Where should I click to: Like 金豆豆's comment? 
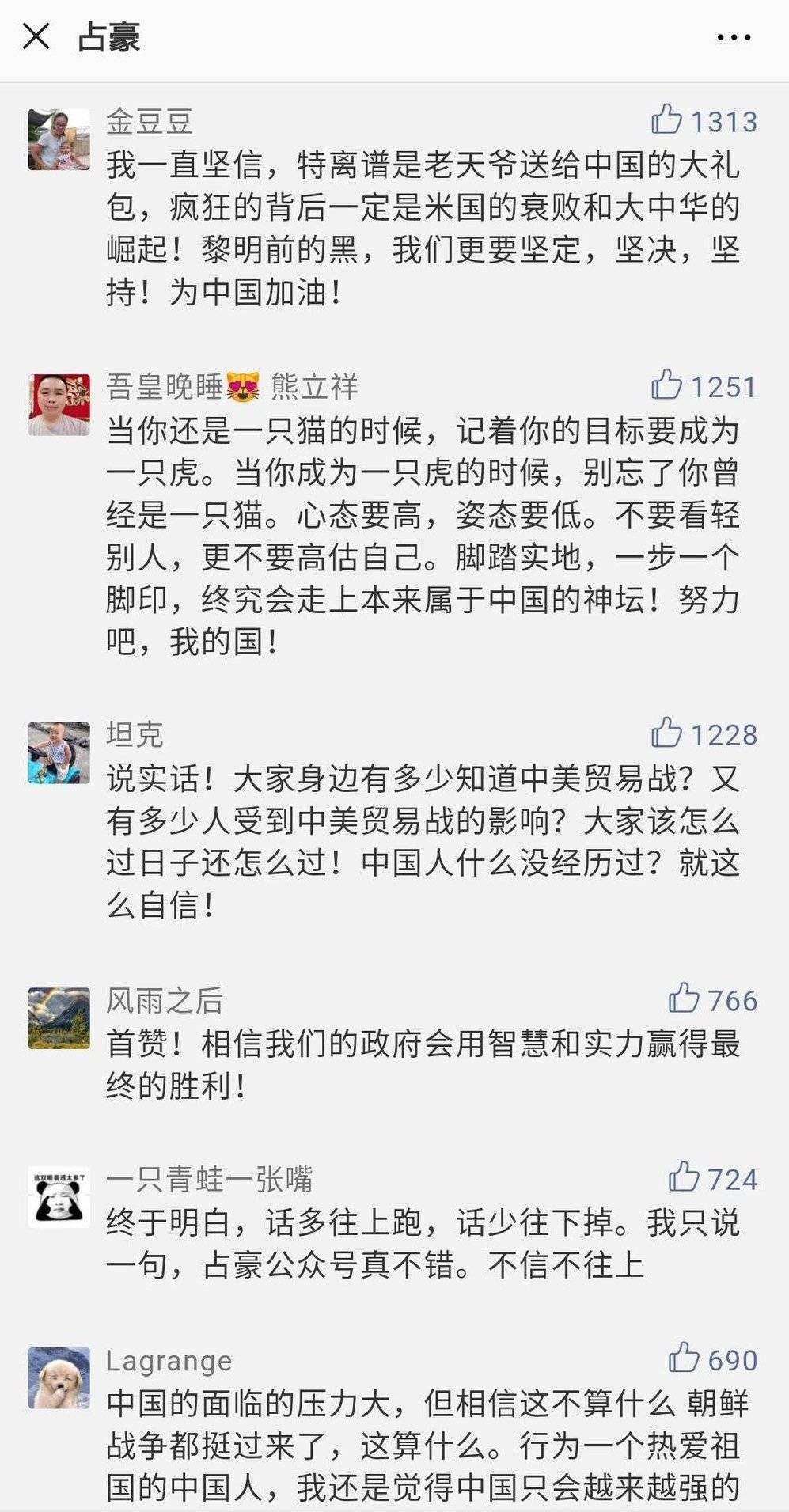666,120
